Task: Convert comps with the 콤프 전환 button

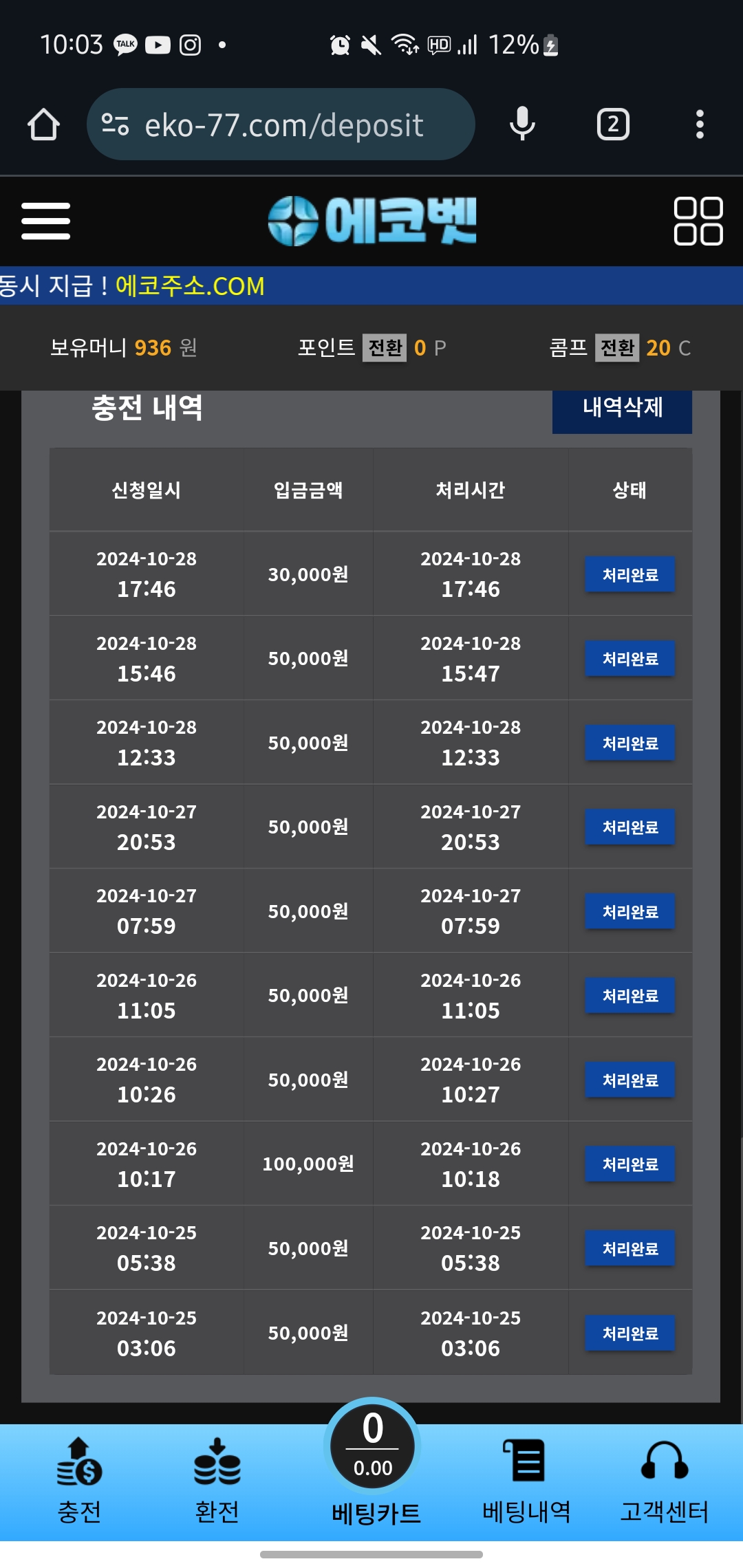Action: pos(617,348)
